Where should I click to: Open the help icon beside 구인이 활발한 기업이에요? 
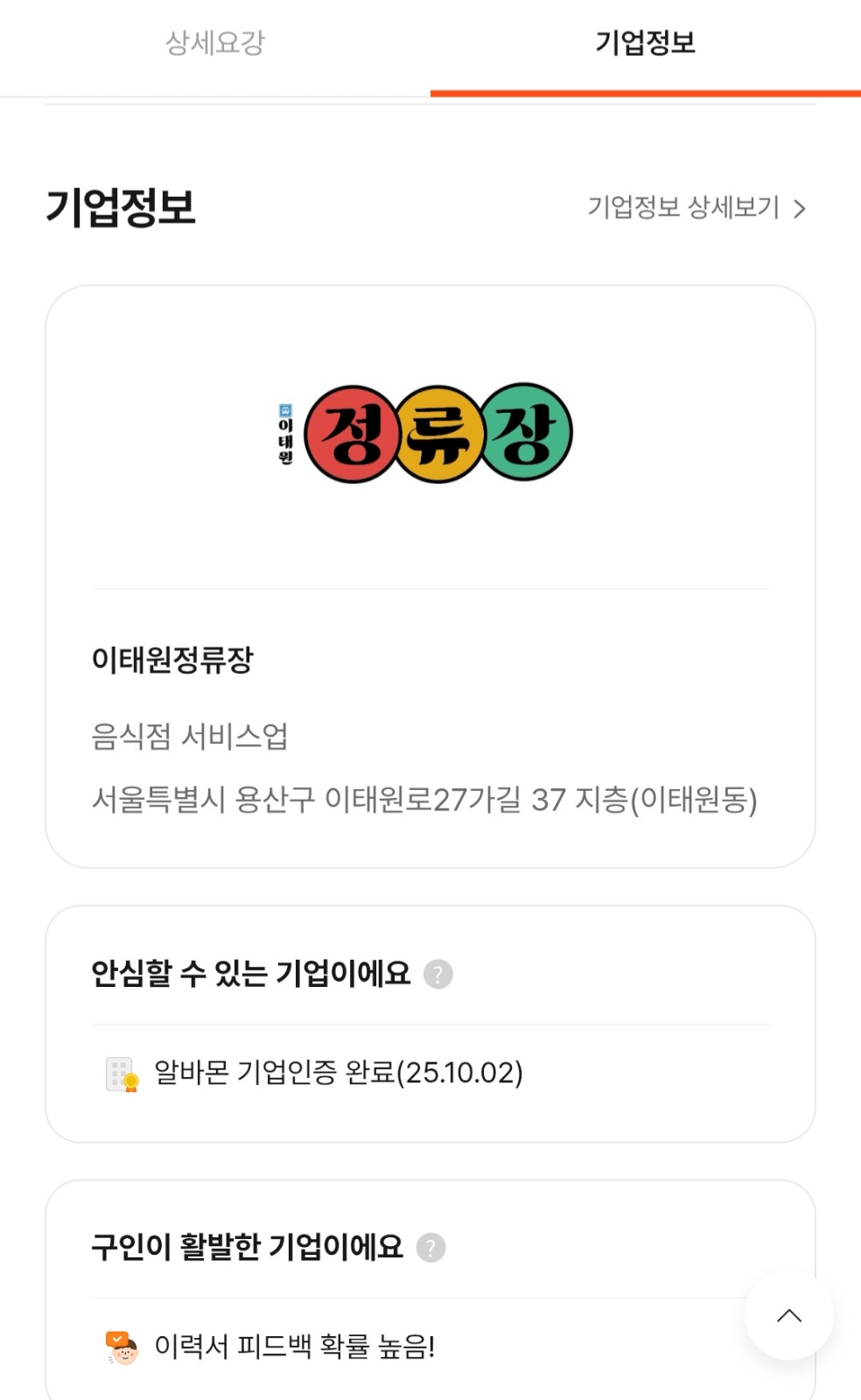pyautogui.click(x=430, y=1248)
